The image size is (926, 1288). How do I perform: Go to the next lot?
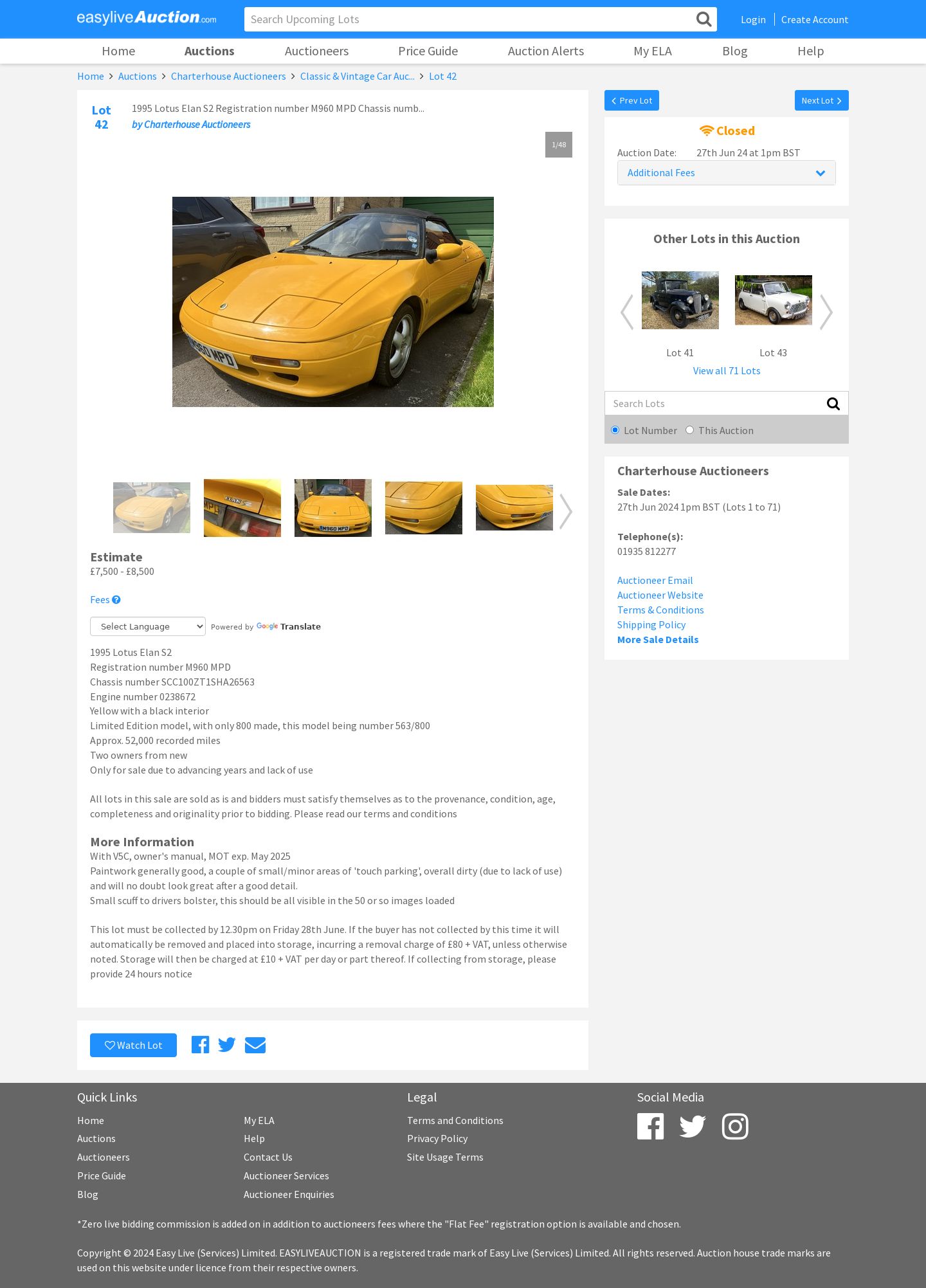821,100
